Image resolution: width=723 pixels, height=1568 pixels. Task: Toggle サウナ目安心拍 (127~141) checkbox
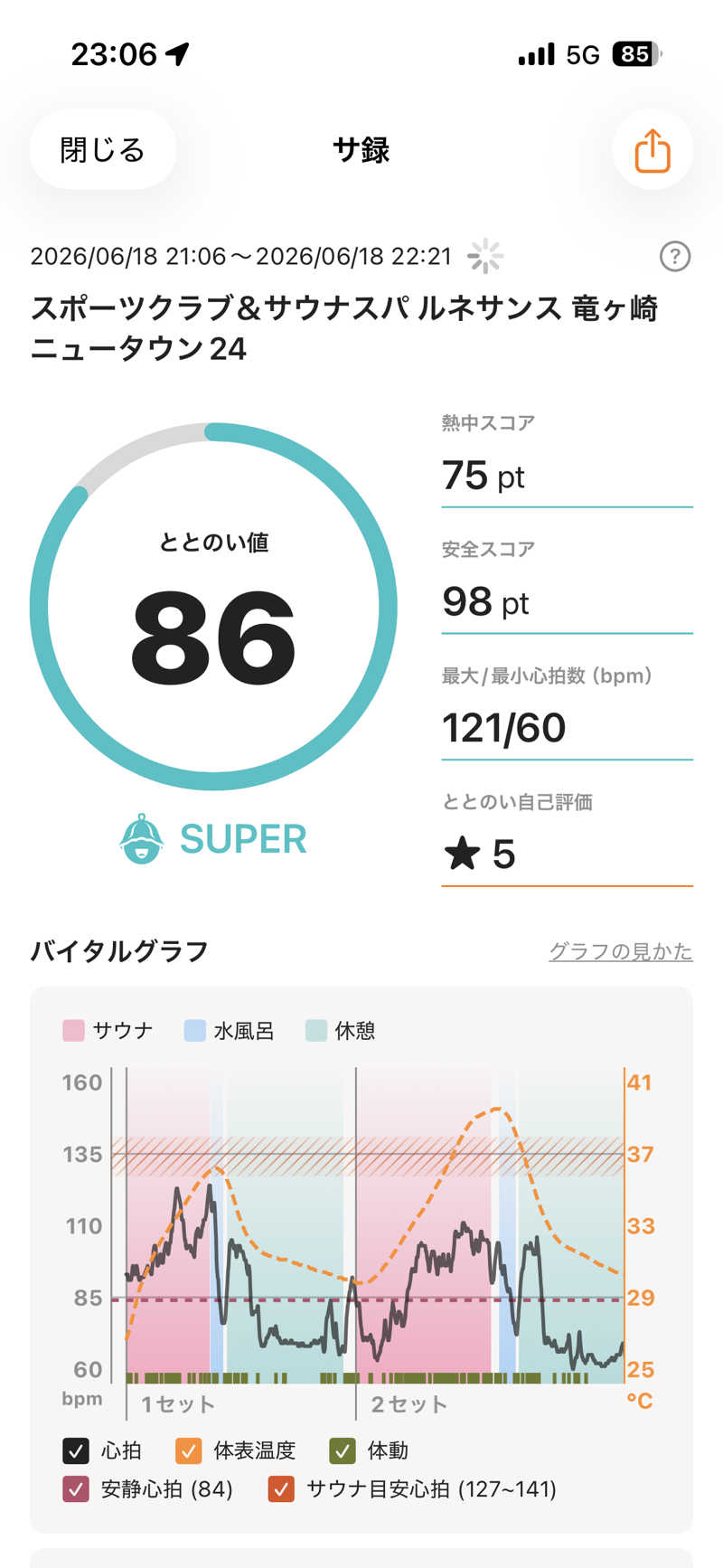point(281,1488)
